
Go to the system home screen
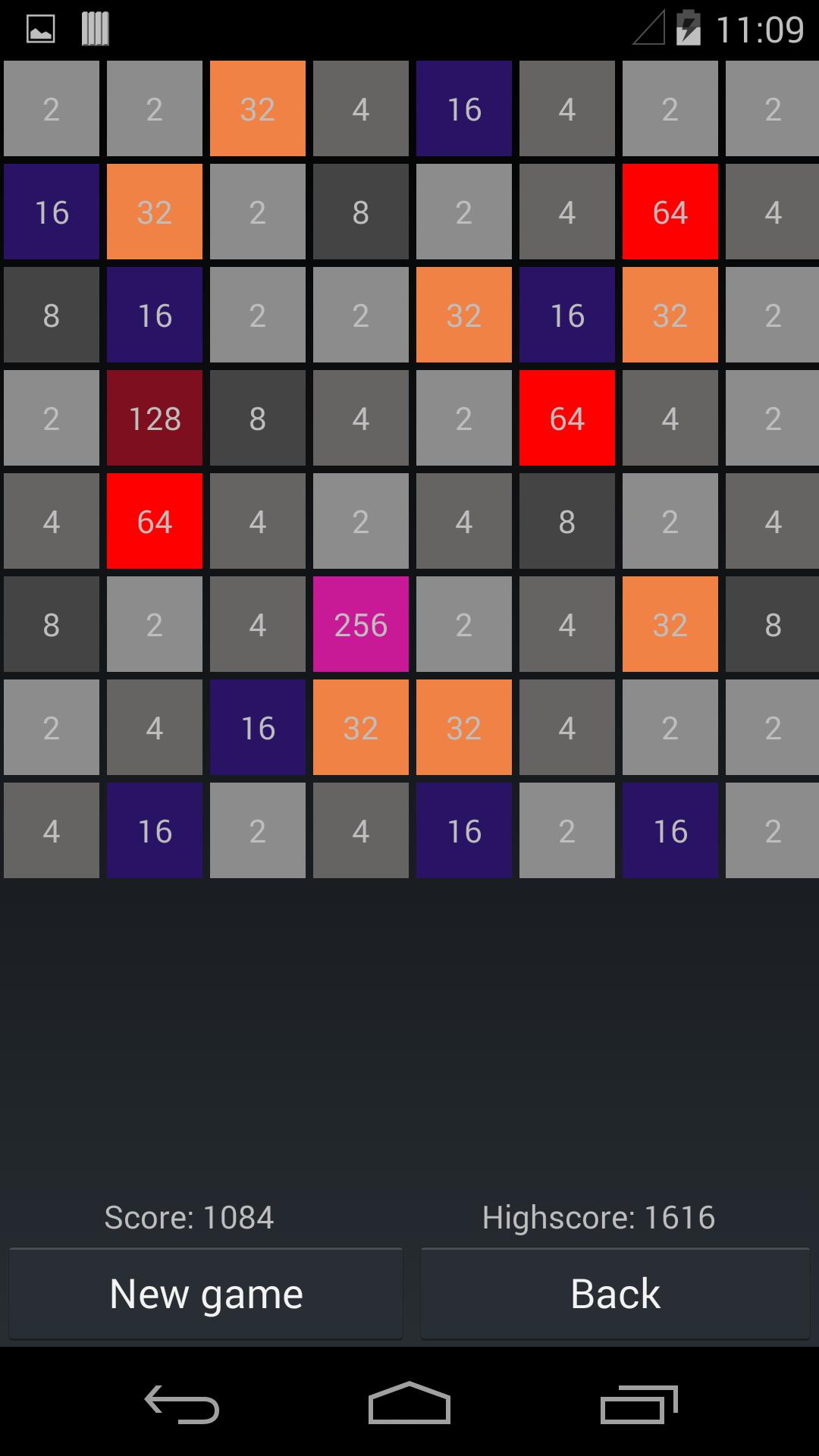pos(409,1404)
